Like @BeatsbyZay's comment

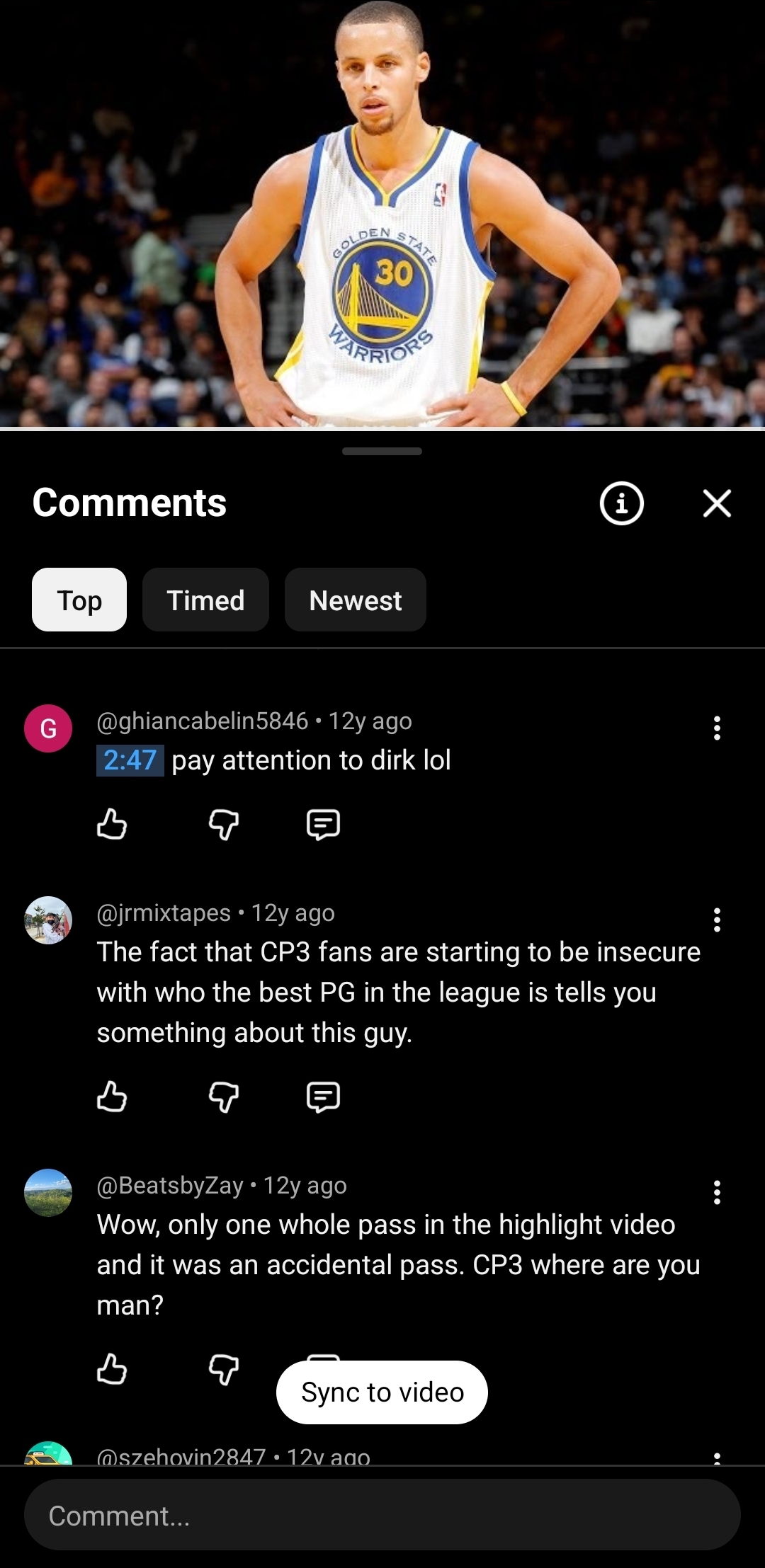click(x=112, y=1369)
